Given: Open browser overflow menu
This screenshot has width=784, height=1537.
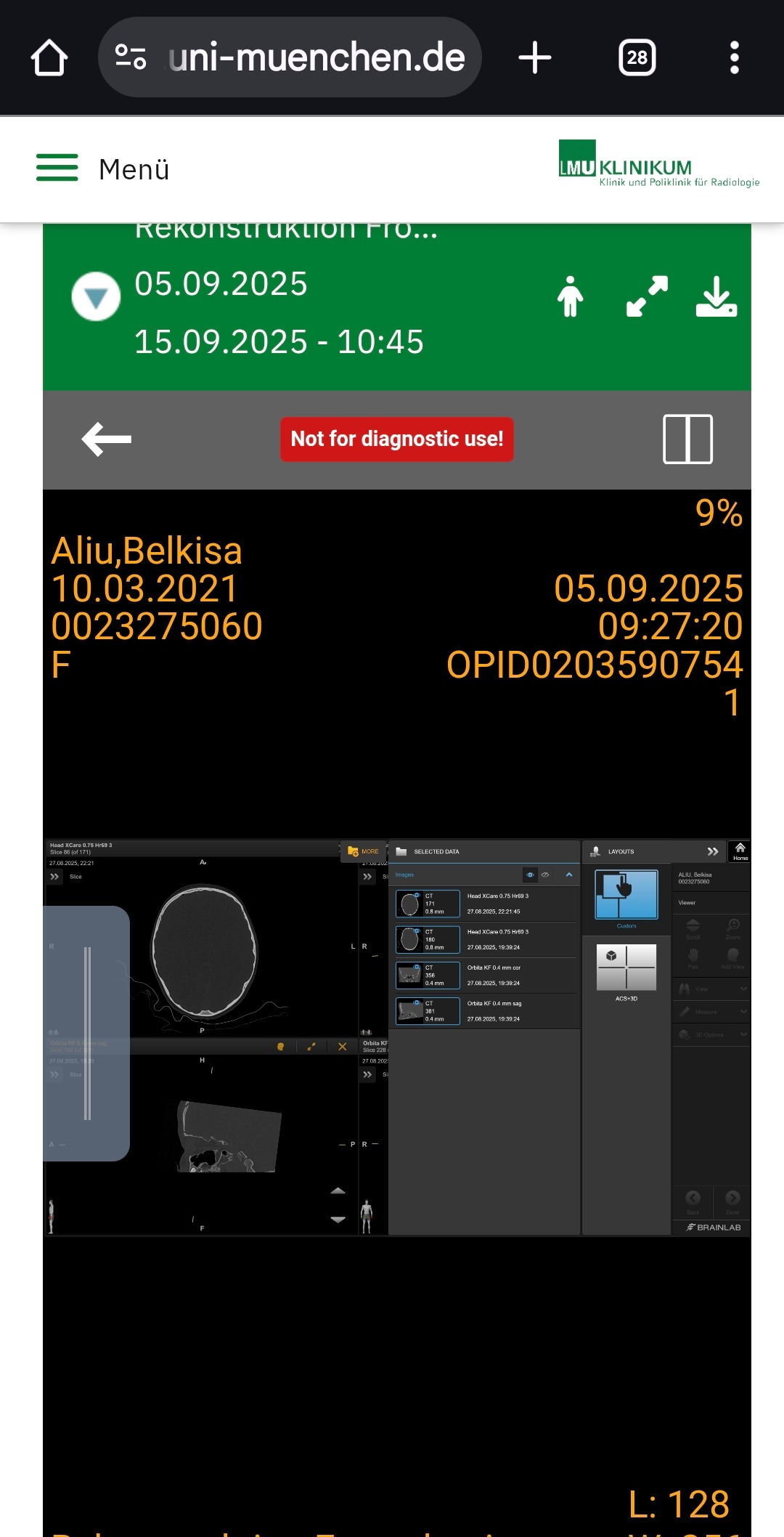Looking at the screenshot, I should point(734,57).
